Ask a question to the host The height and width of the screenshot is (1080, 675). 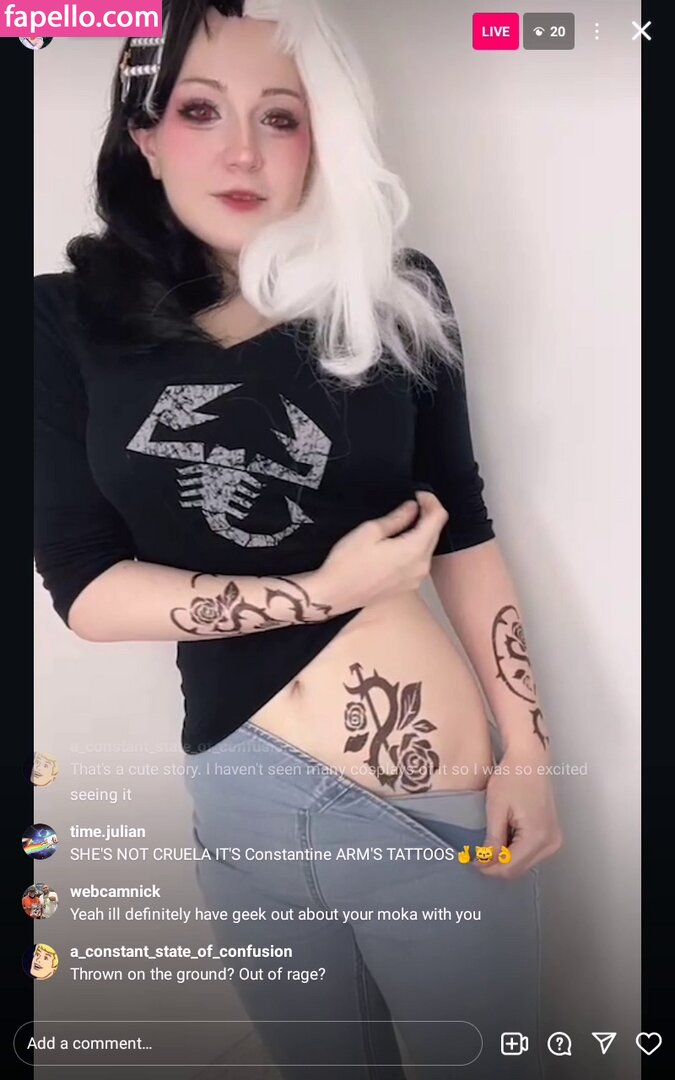[x=559, y=1044]
